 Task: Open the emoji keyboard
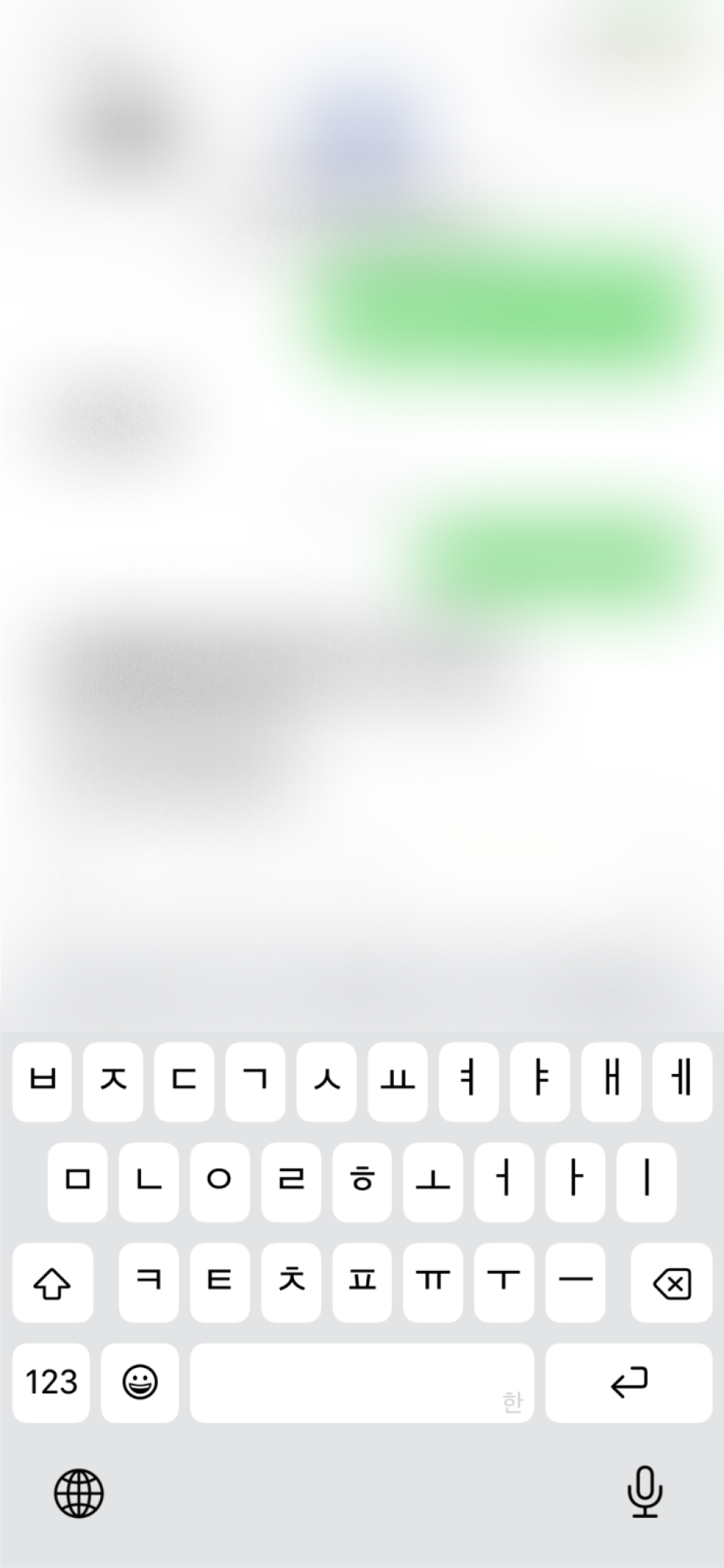click(x=140, y=1383)
